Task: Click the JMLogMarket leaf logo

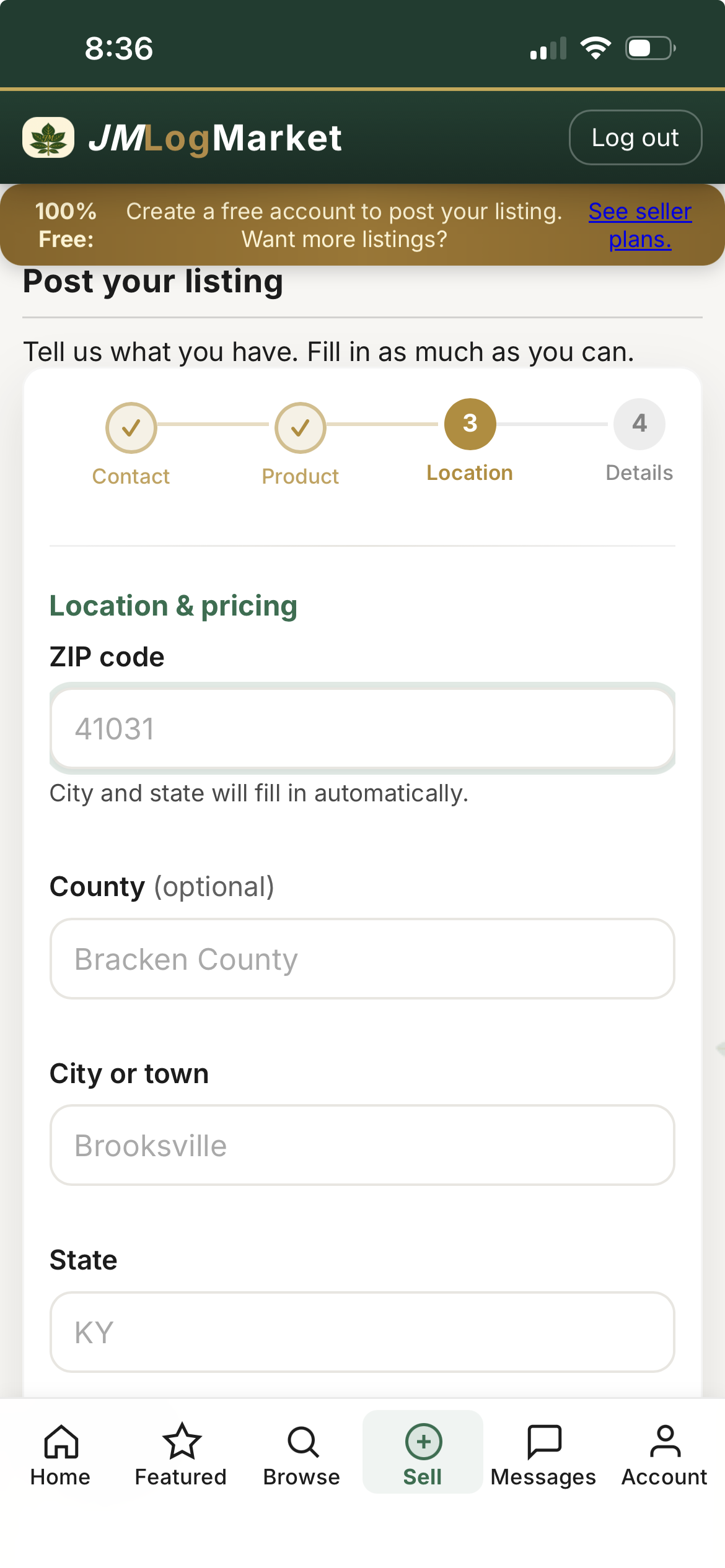Action: (x=49, y=136)
